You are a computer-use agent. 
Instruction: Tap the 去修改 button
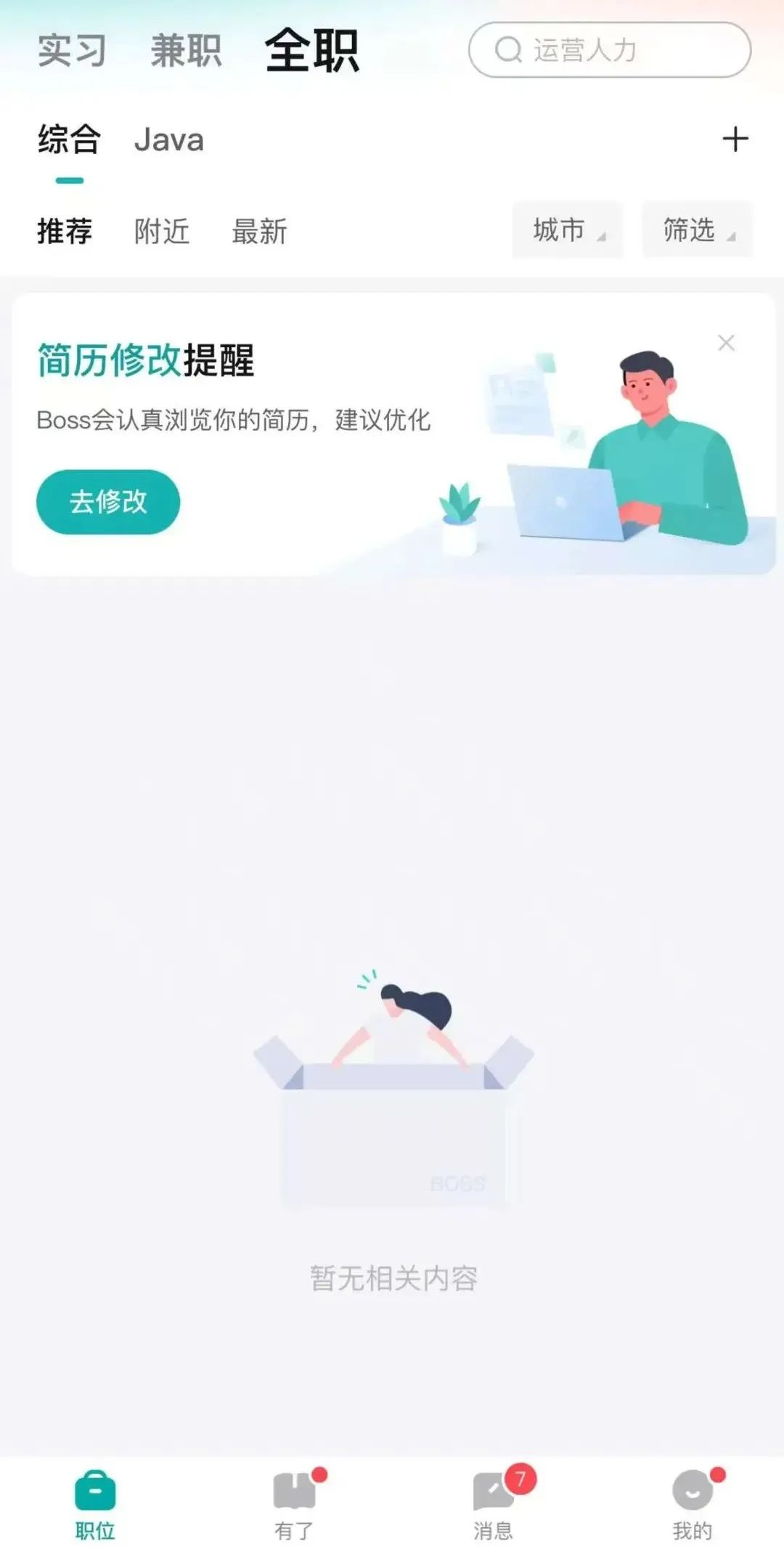pyautogui.click(x=108, y=502)
